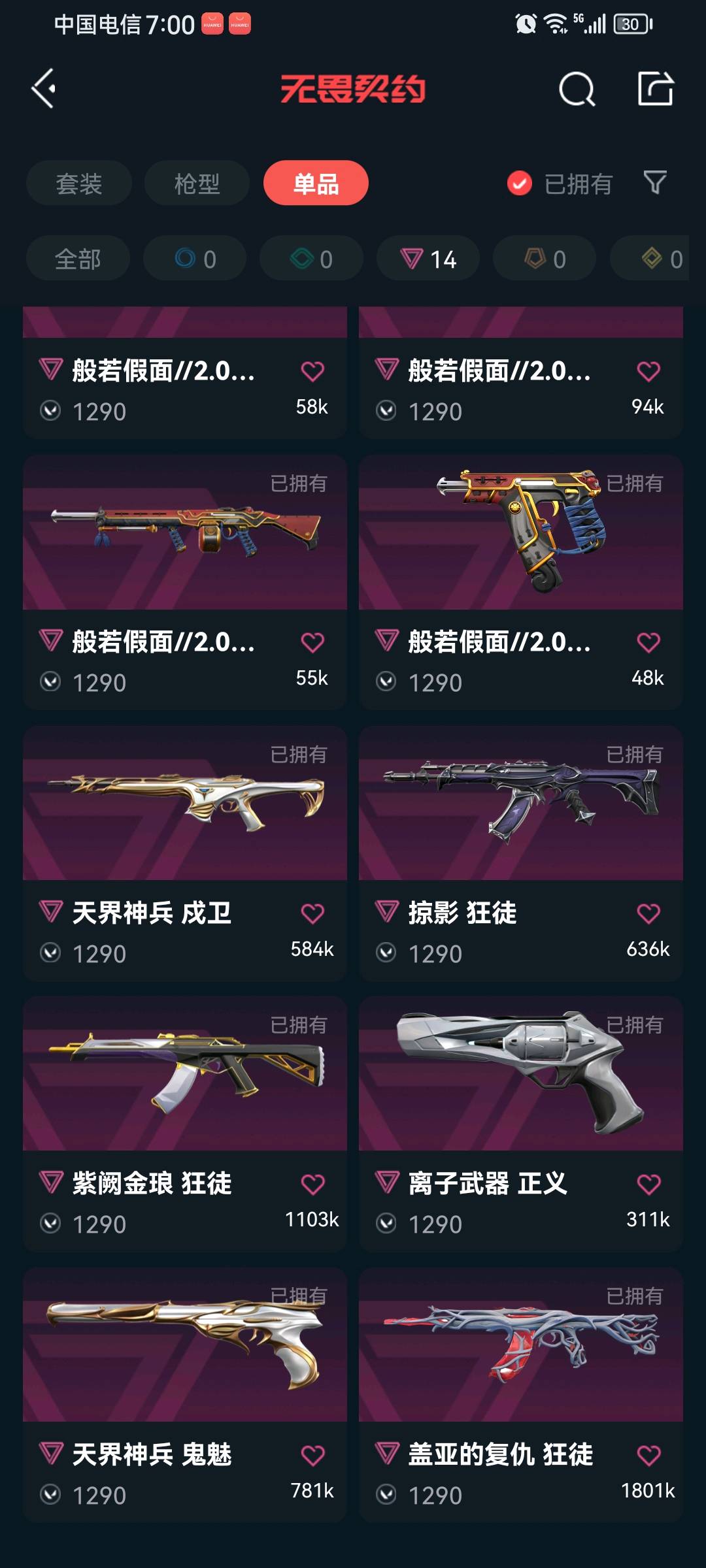Select the 全部 rarity chip
706x1568 pixels.
coord(78,259)
